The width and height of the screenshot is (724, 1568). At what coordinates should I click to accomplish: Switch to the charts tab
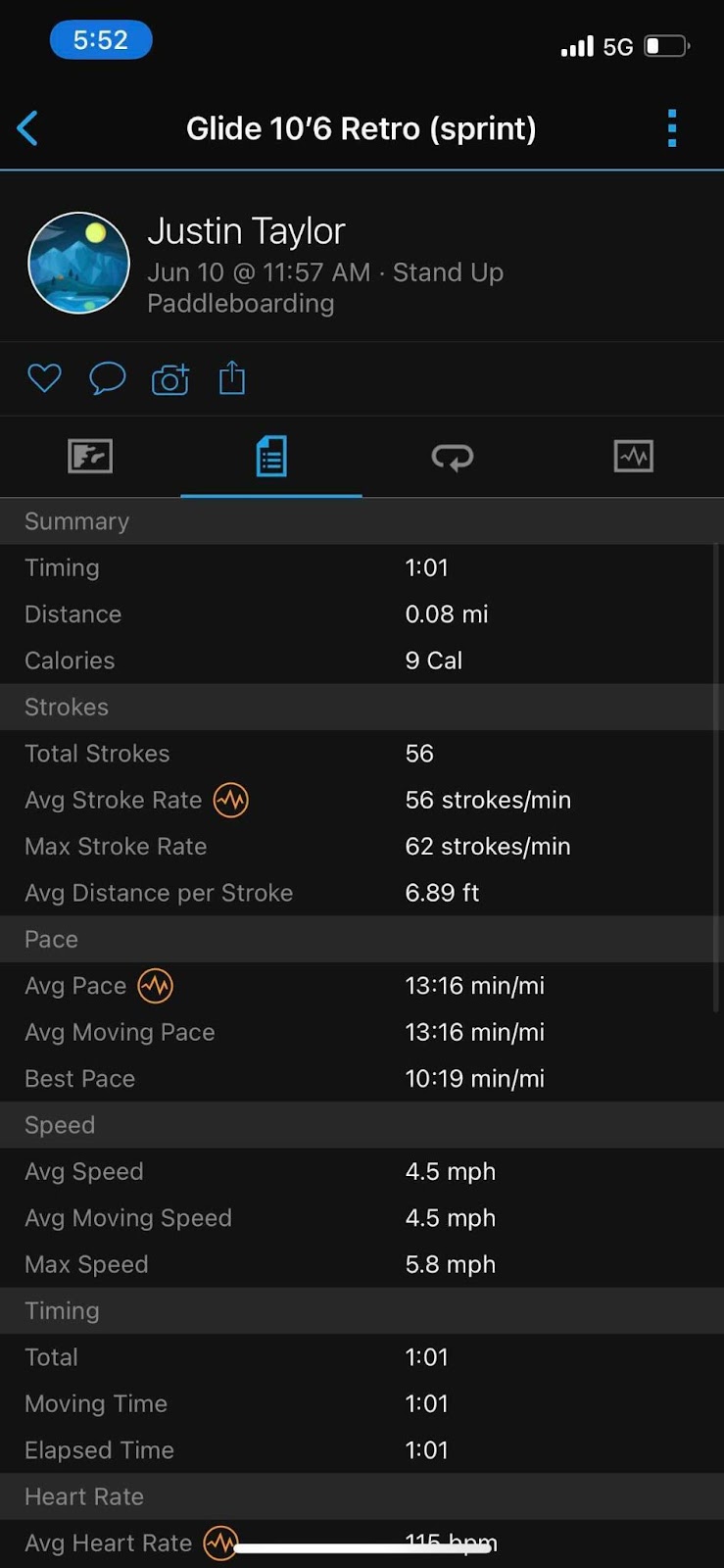tap(633, 456)
